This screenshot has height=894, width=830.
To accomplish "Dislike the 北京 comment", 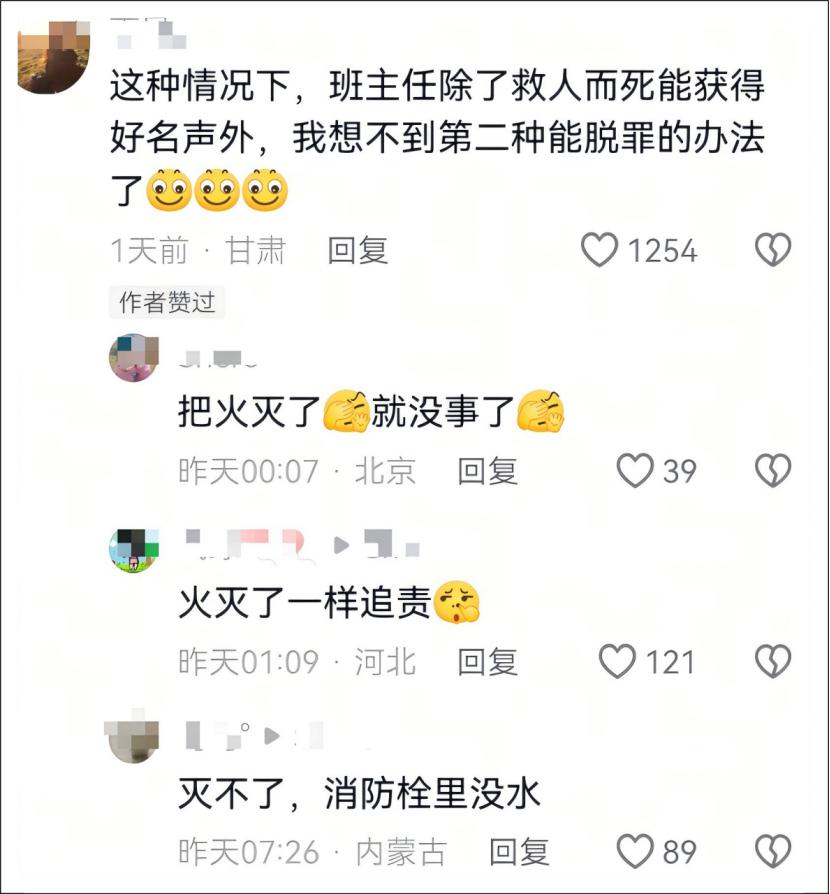I will 773,470.
